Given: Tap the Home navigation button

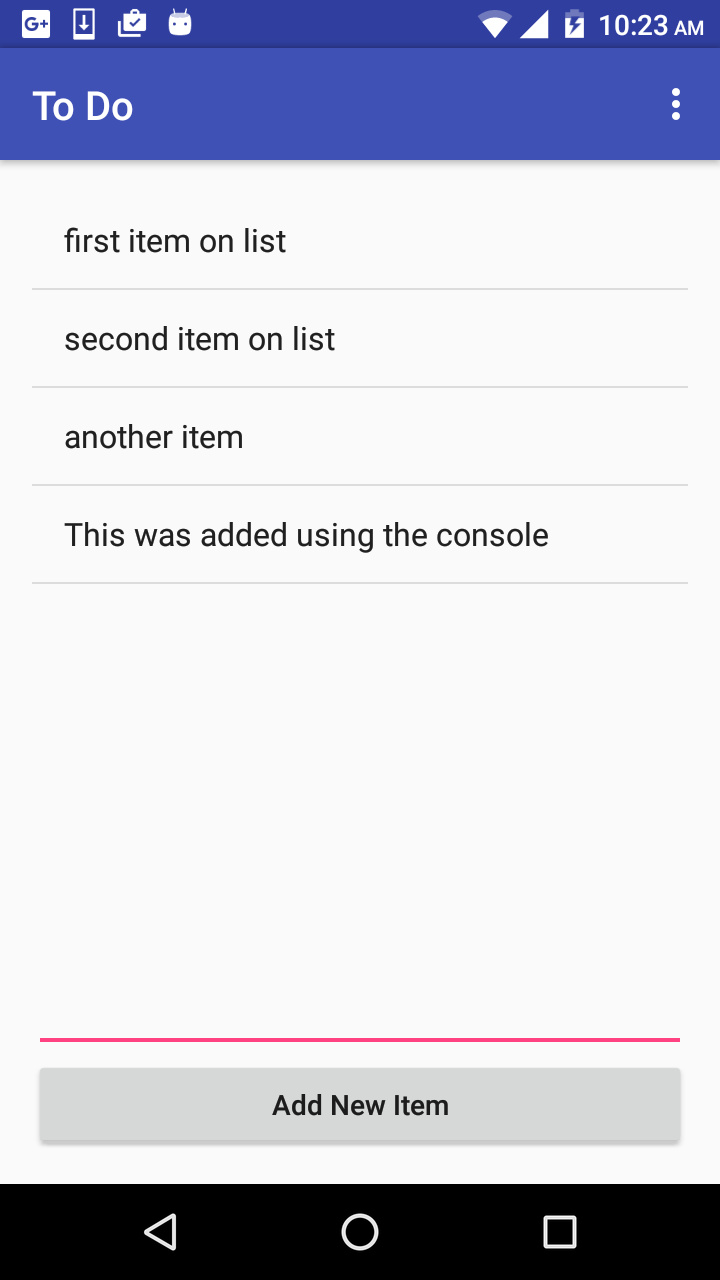Looking at the screenshot, I should coord(360,1231).
